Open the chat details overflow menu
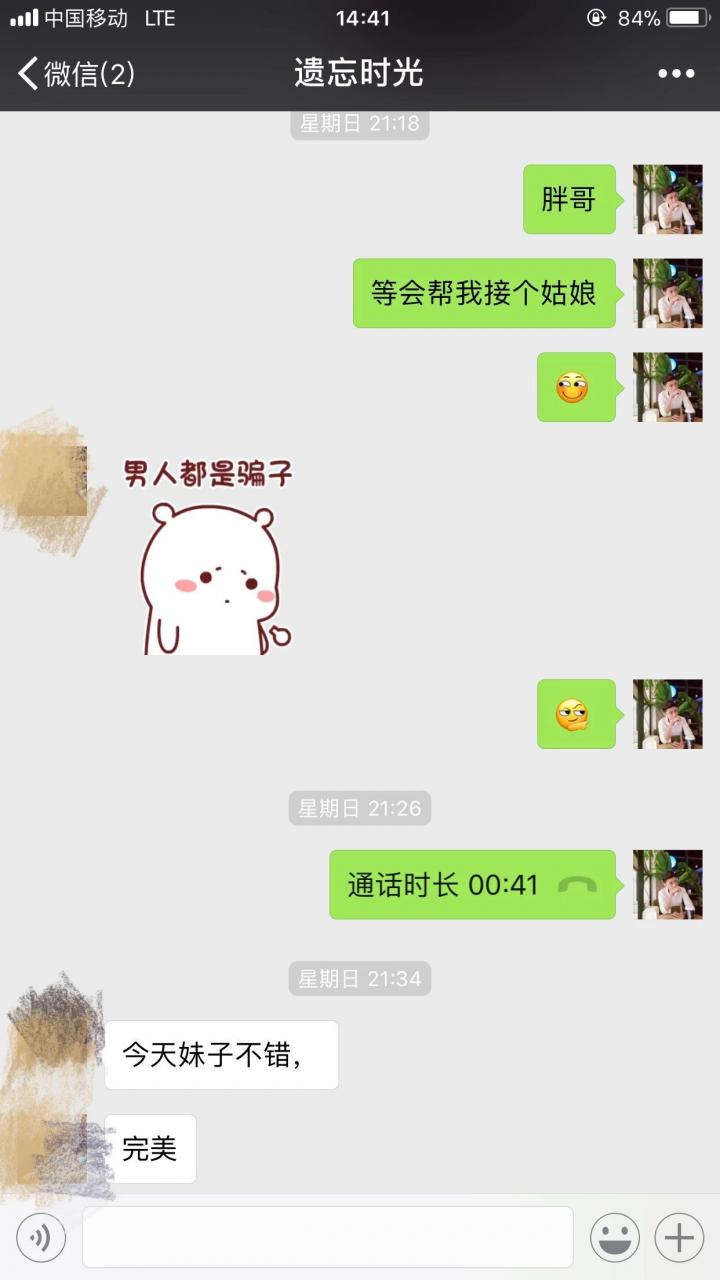The width and height of the screenshot is (720, 1280). point(676,73)
